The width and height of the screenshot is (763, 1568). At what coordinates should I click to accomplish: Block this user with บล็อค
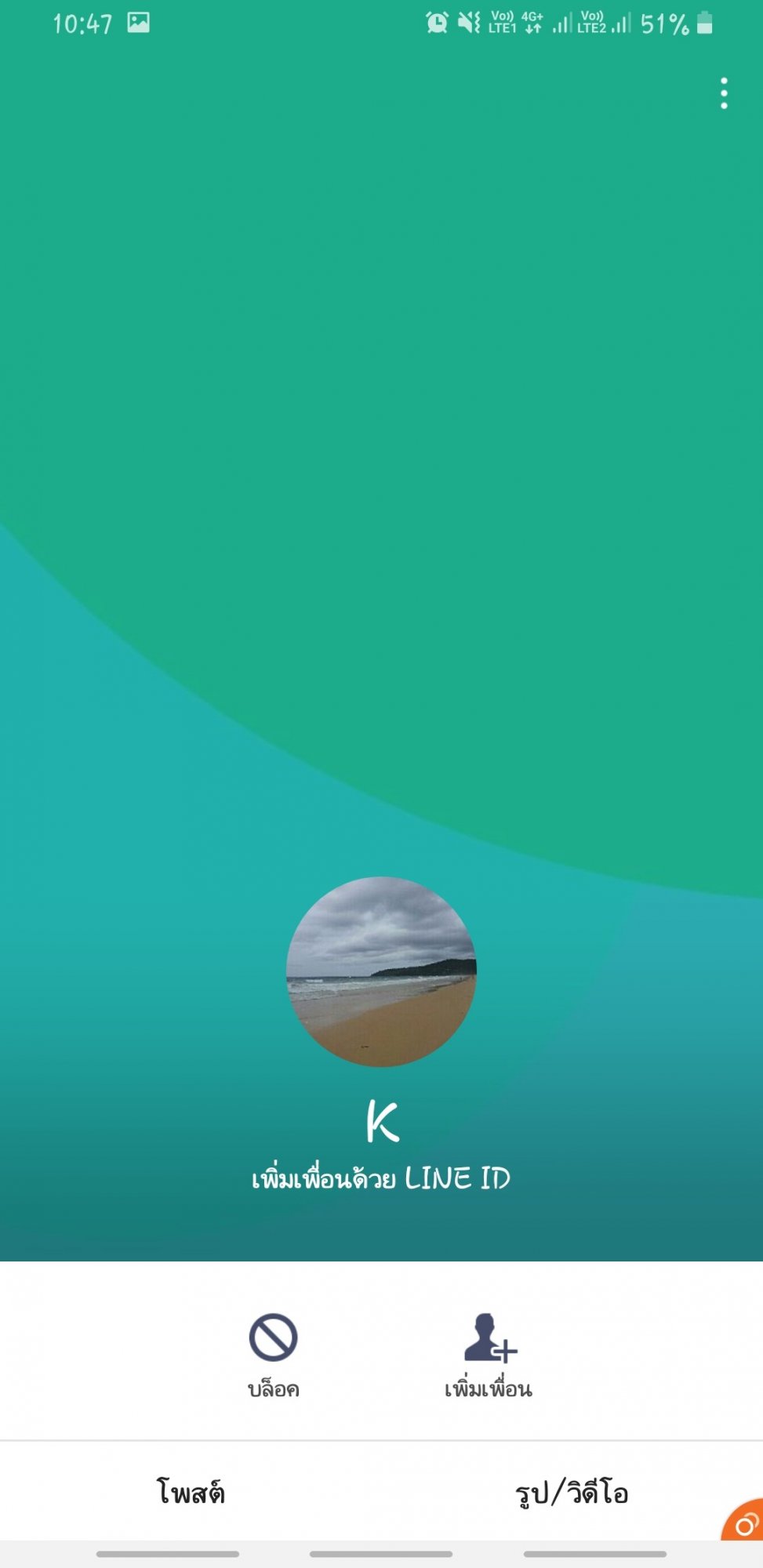[x=273, y=1356]
